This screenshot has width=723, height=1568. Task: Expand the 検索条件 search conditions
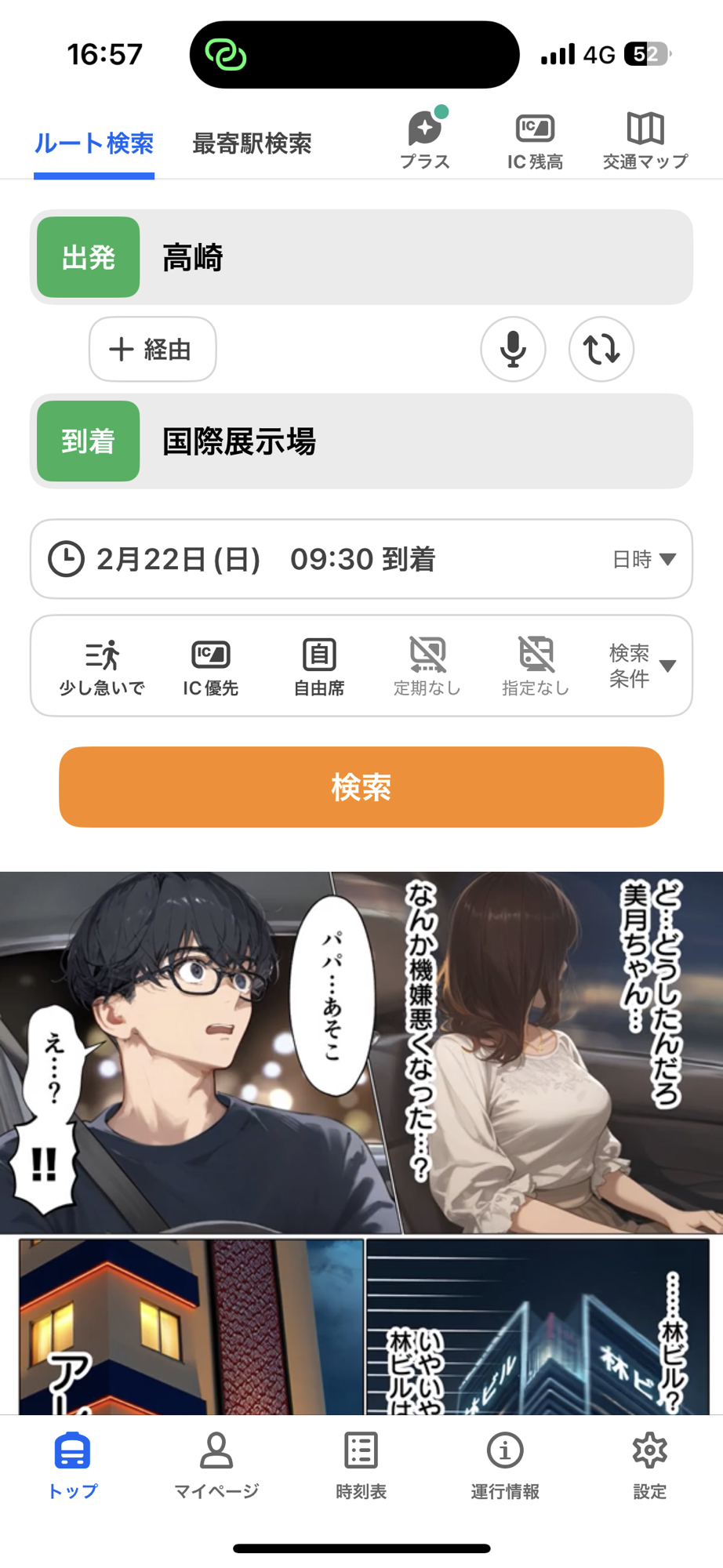click(x=641, y=666)
